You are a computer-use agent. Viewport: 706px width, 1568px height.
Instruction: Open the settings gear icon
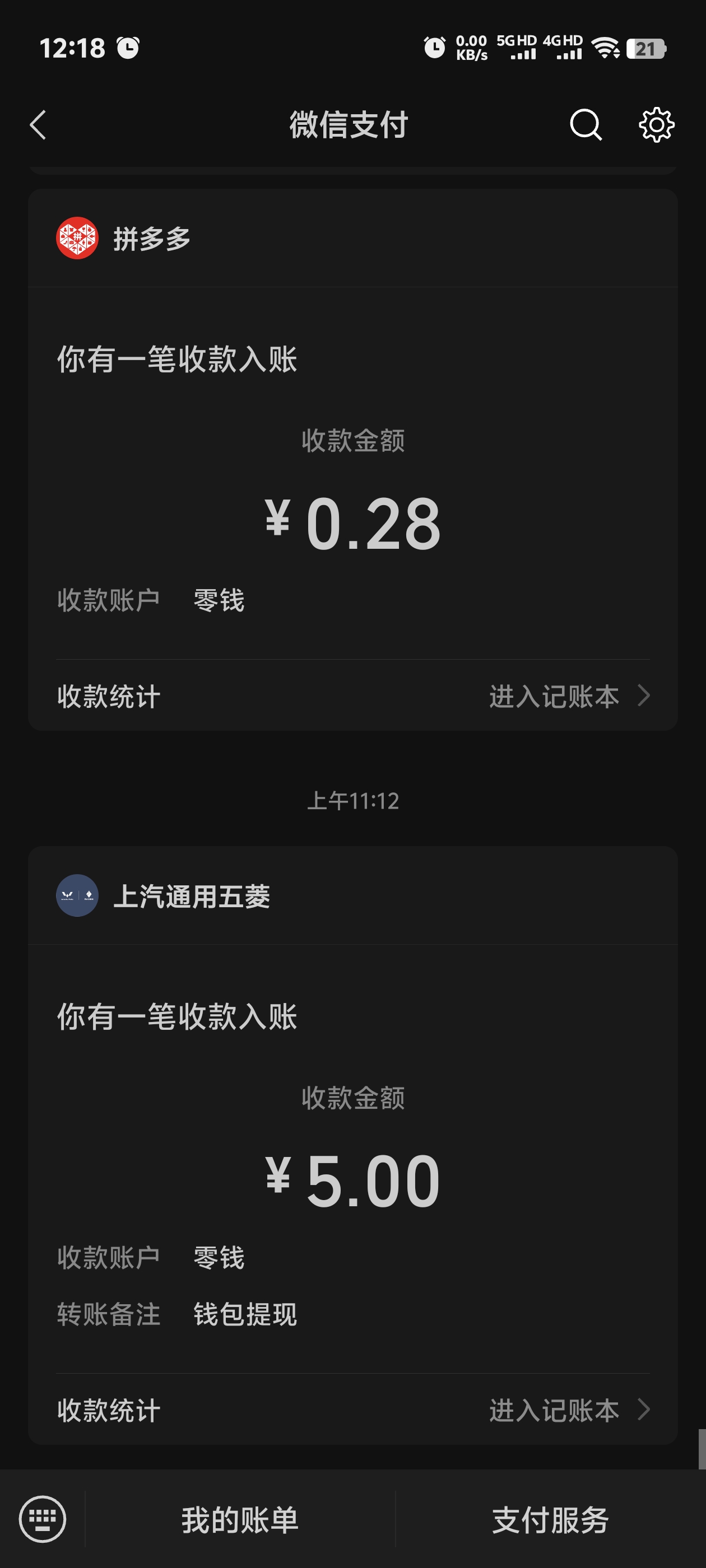[x=656, y=125]
